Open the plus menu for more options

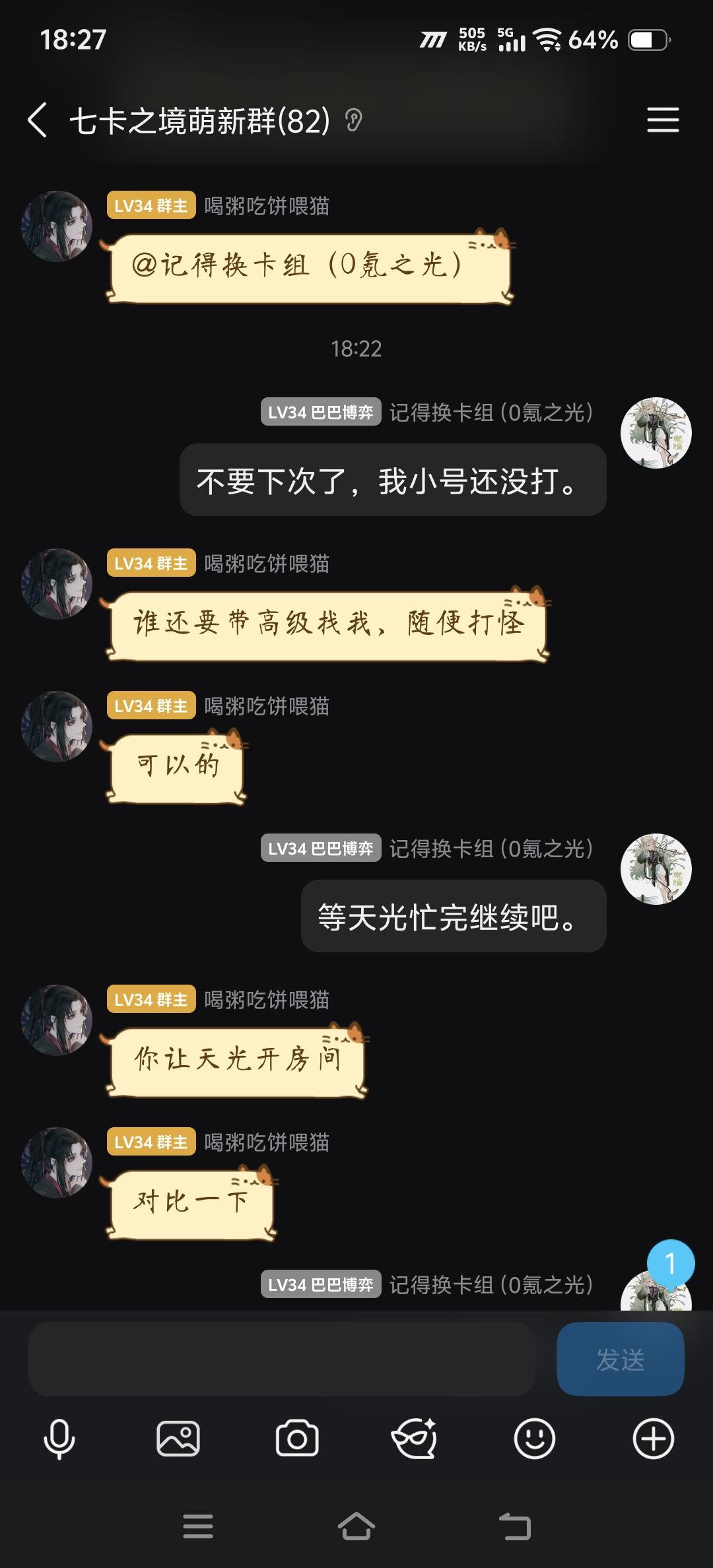pyautogui.click(x=654, y=1439)
